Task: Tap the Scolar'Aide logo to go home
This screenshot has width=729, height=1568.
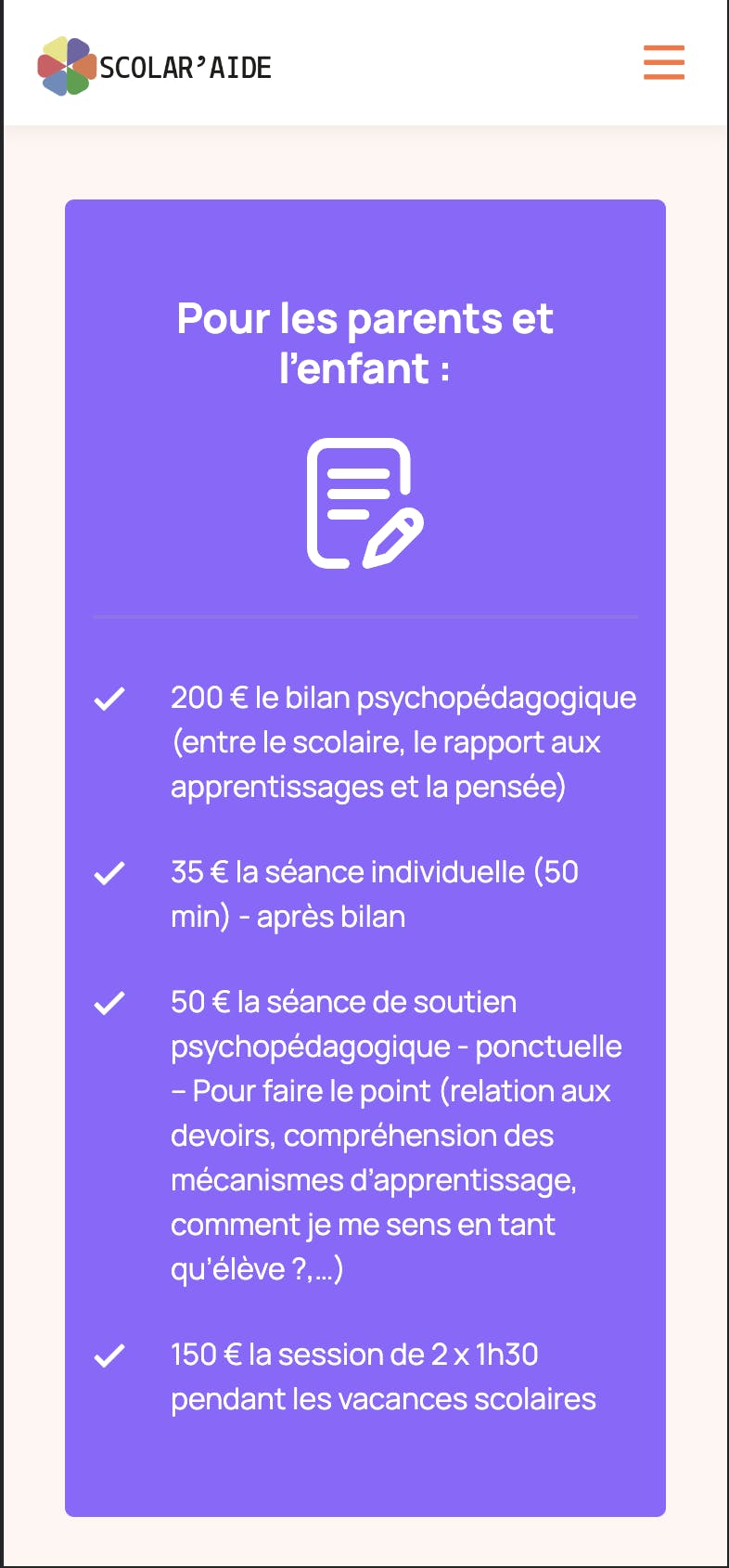Action: point(155,66)
